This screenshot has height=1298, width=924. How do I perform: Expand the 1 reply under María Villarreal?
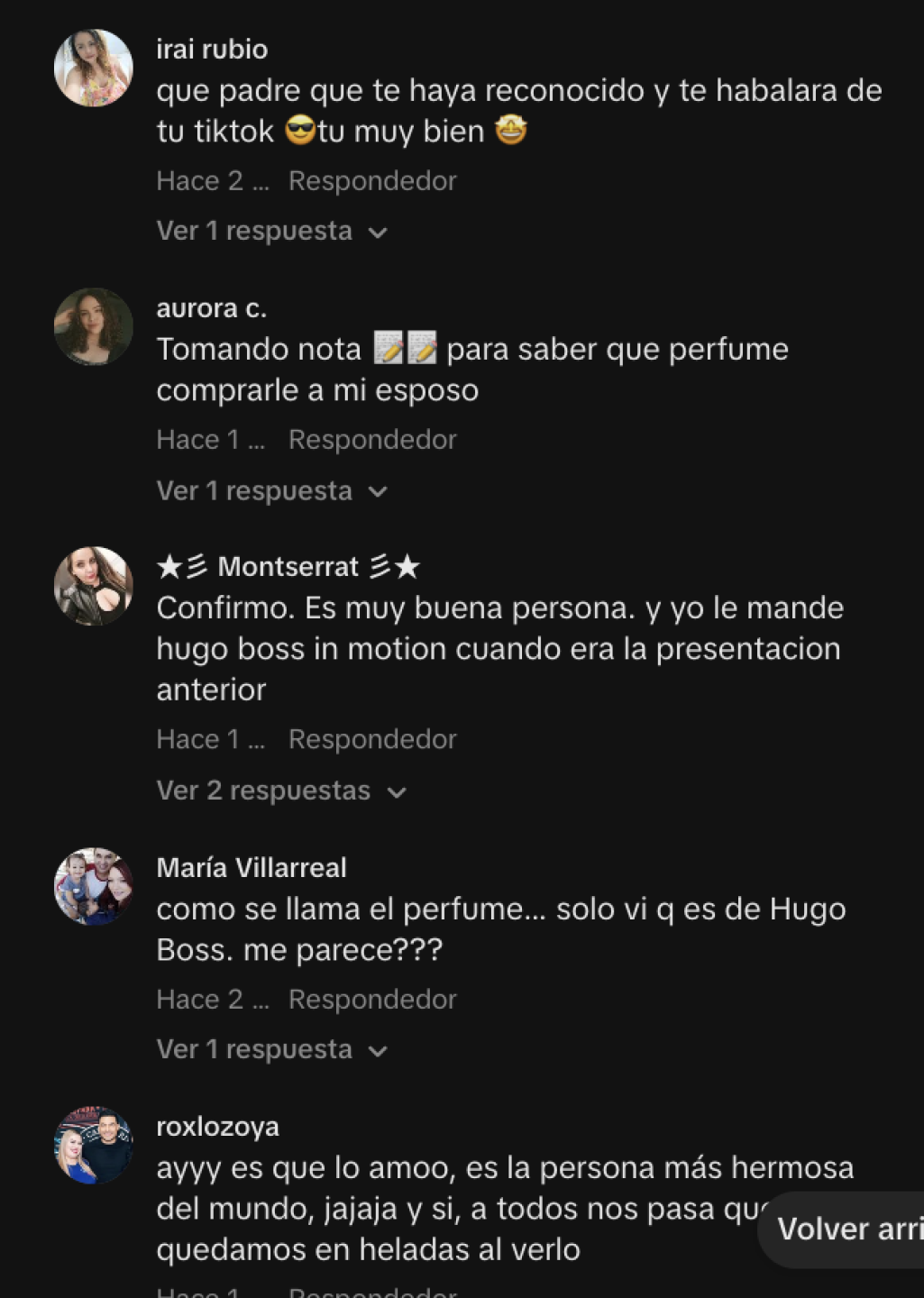coord(270,1050)
